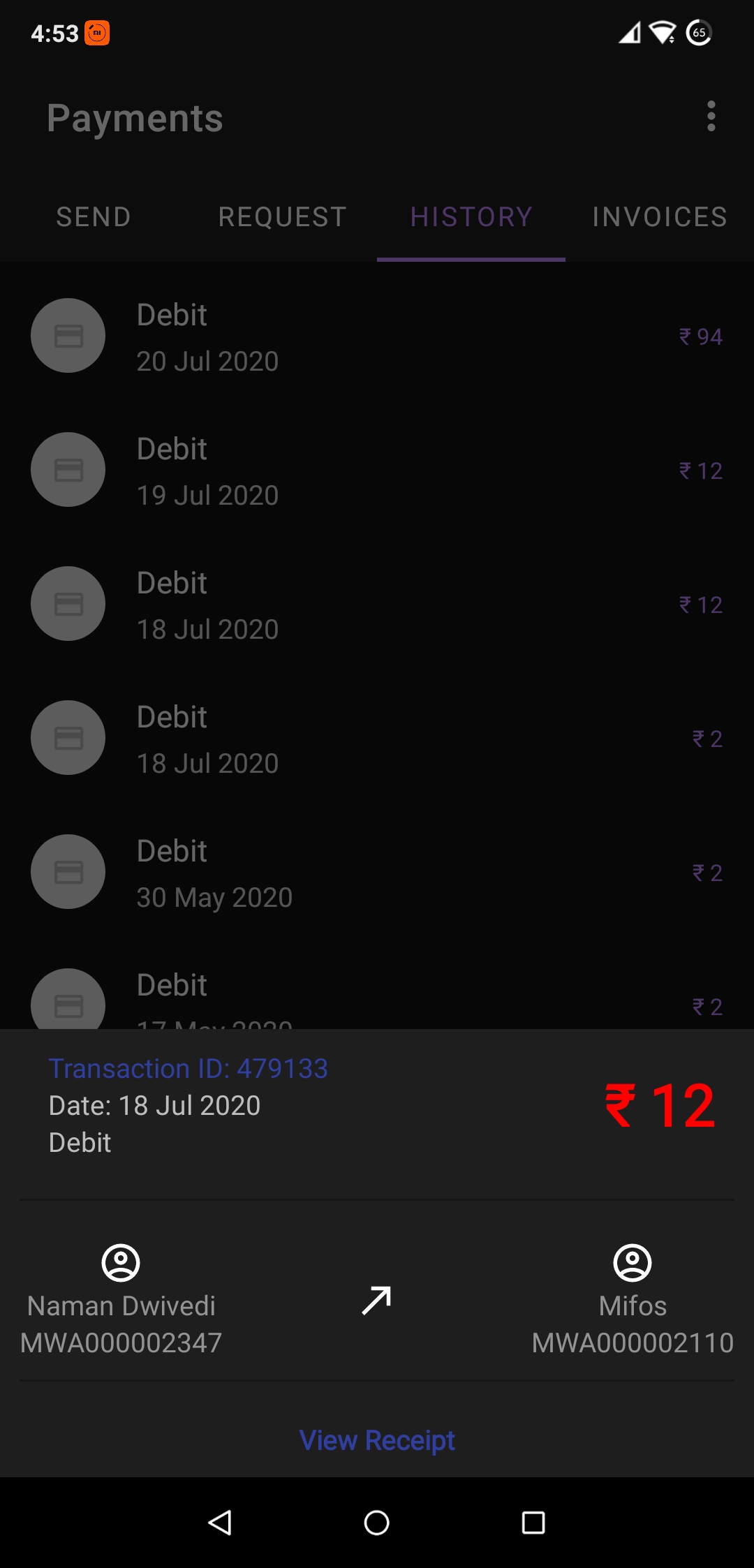This screenshot has height=1568, width=754.
Task: Select the History tab
Action: point(471,217)
